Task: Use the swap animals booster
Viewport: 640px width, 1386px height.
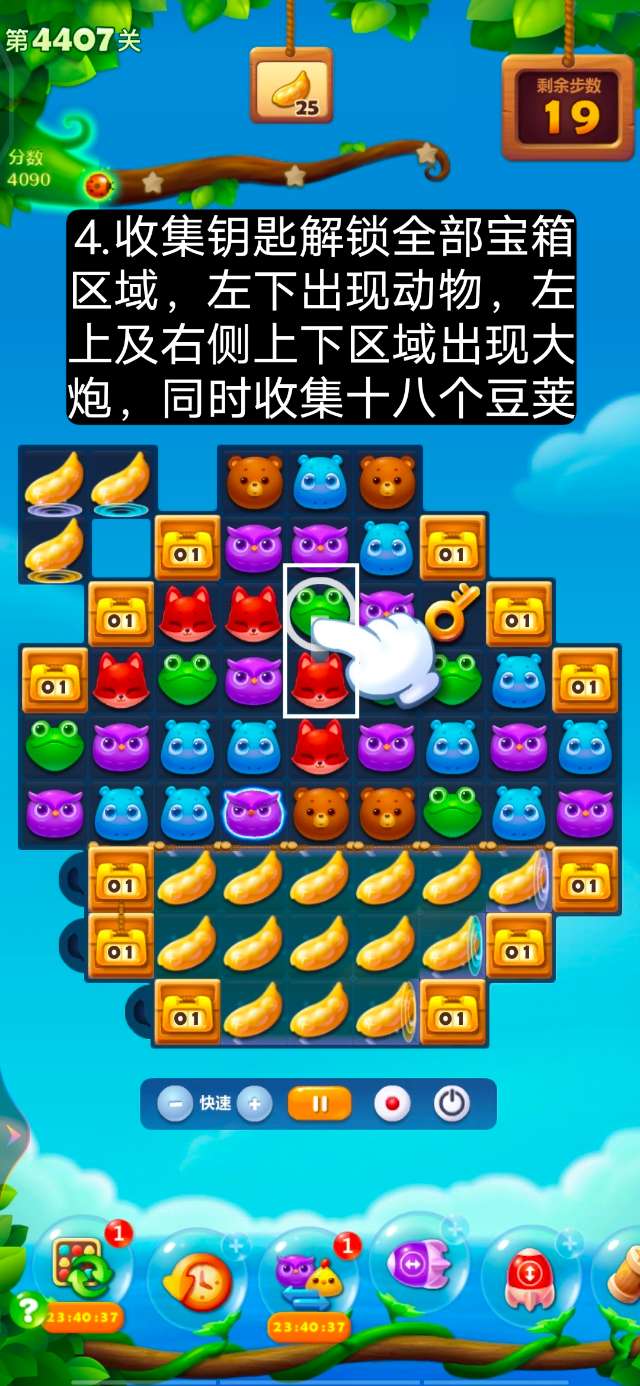Action: coord(308,1275)
